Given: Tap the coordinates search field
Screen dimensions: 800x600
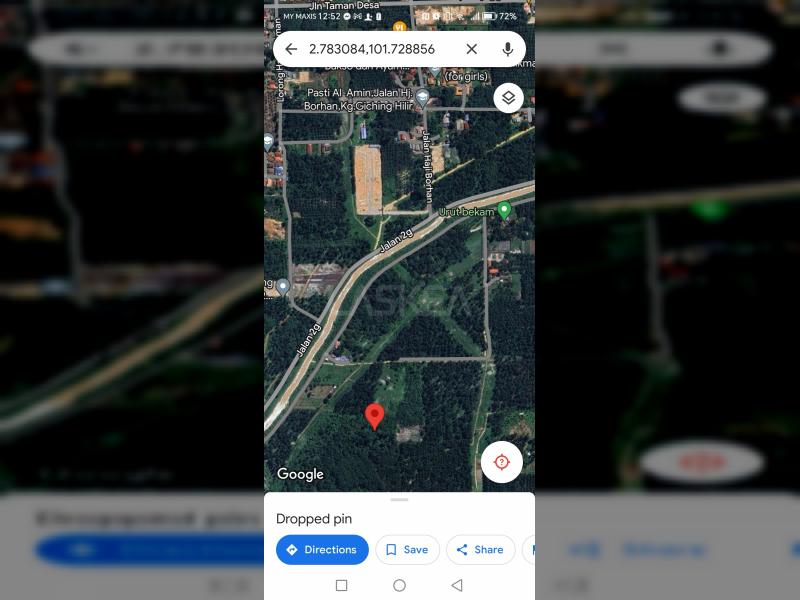Looking at the screenshot, I should pyautogui.click(x=371, y=49).
